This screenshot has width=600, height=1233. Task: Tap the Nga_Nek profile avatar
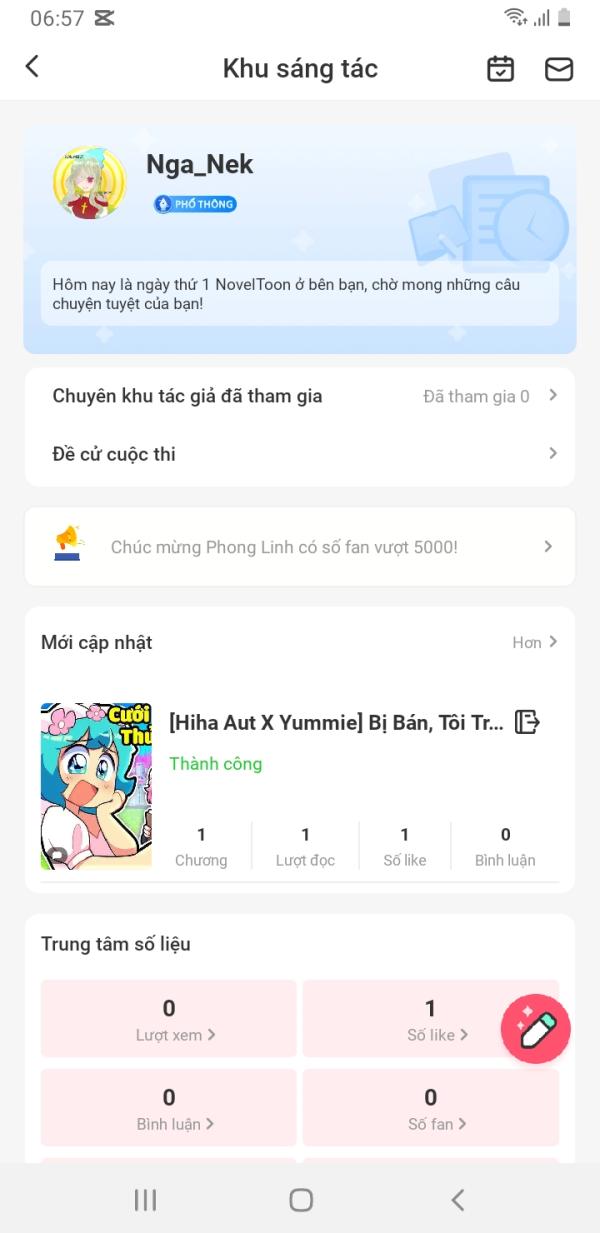pyautogui.click(x=90, y=182)
